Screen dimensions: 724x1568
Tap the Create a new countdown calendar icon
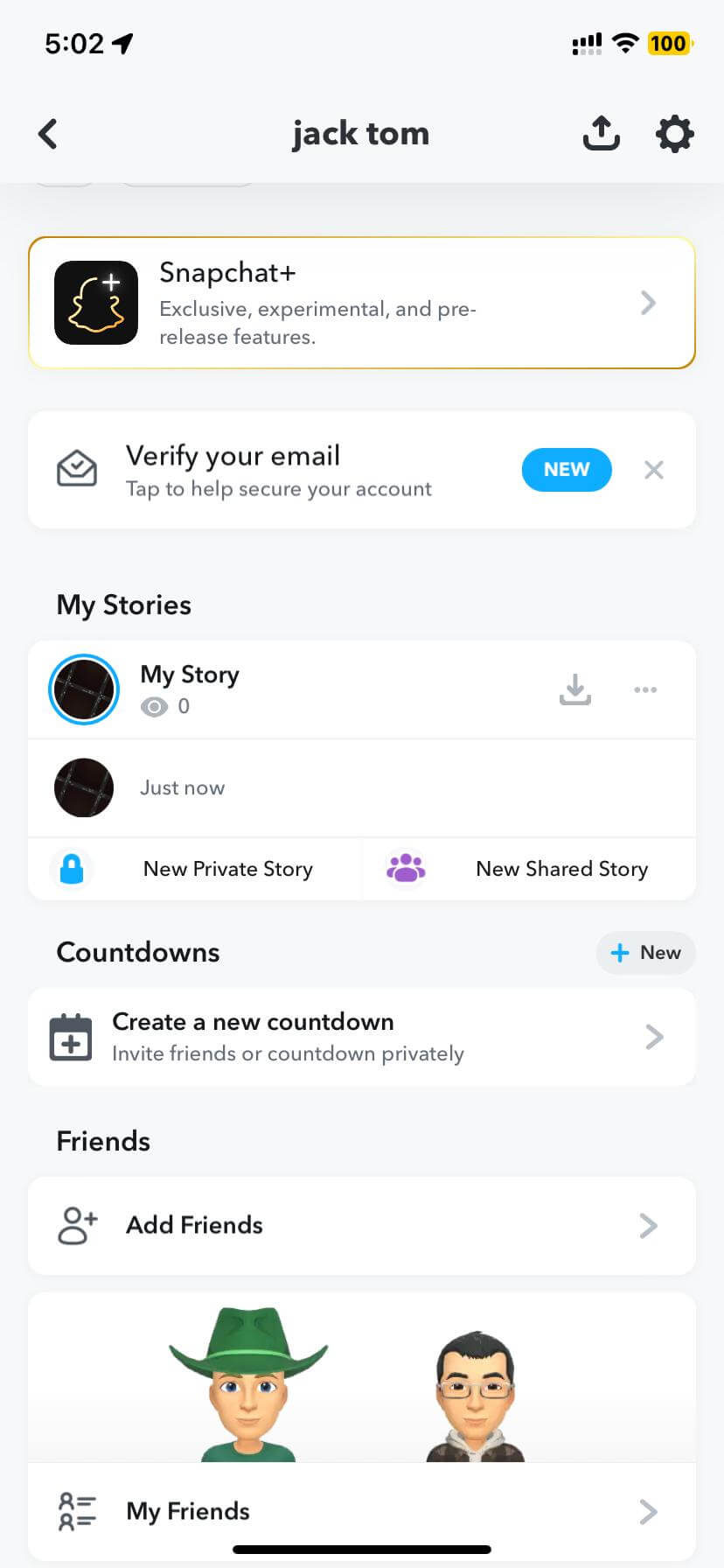(71, 1037)
